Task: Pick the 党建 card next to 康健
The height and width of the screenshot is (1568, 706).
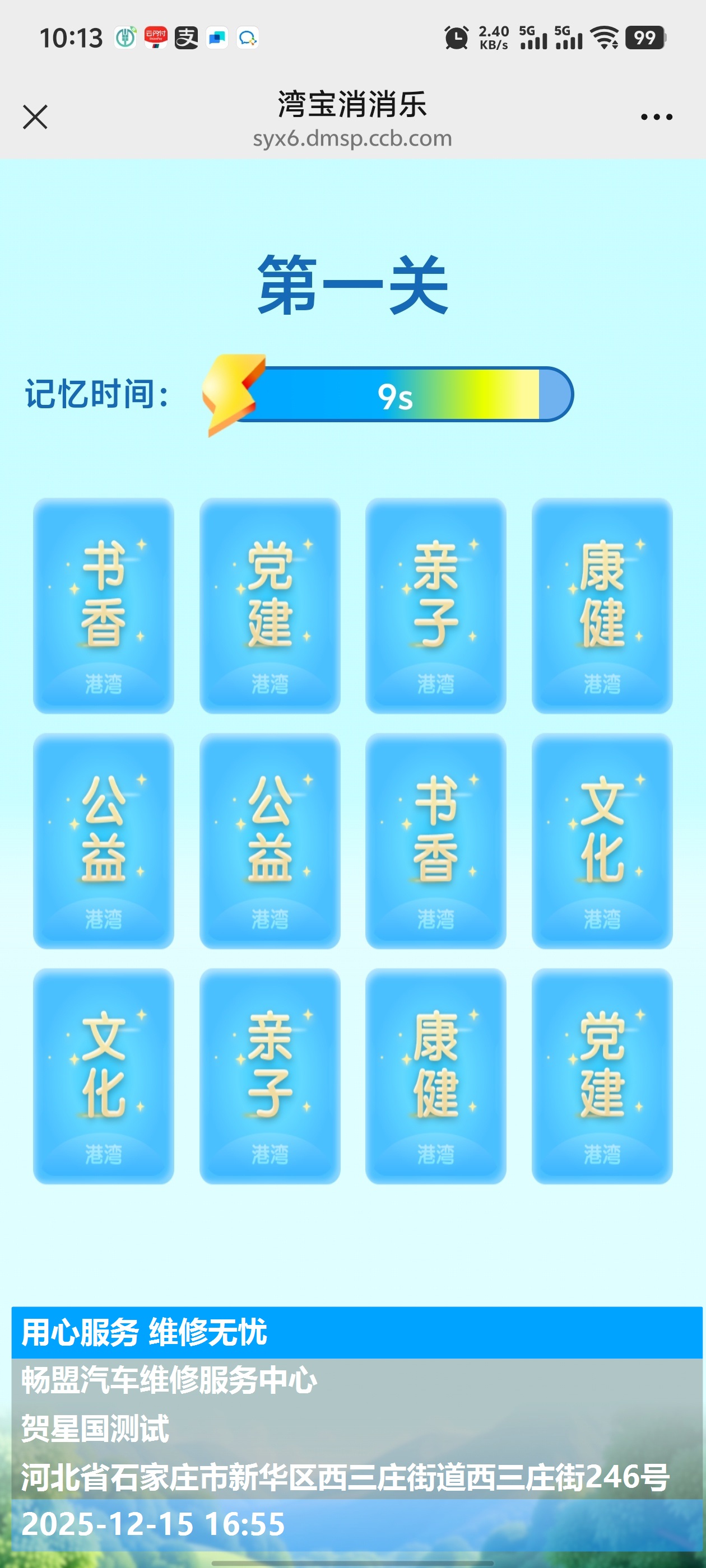Action: point(602,1076)
